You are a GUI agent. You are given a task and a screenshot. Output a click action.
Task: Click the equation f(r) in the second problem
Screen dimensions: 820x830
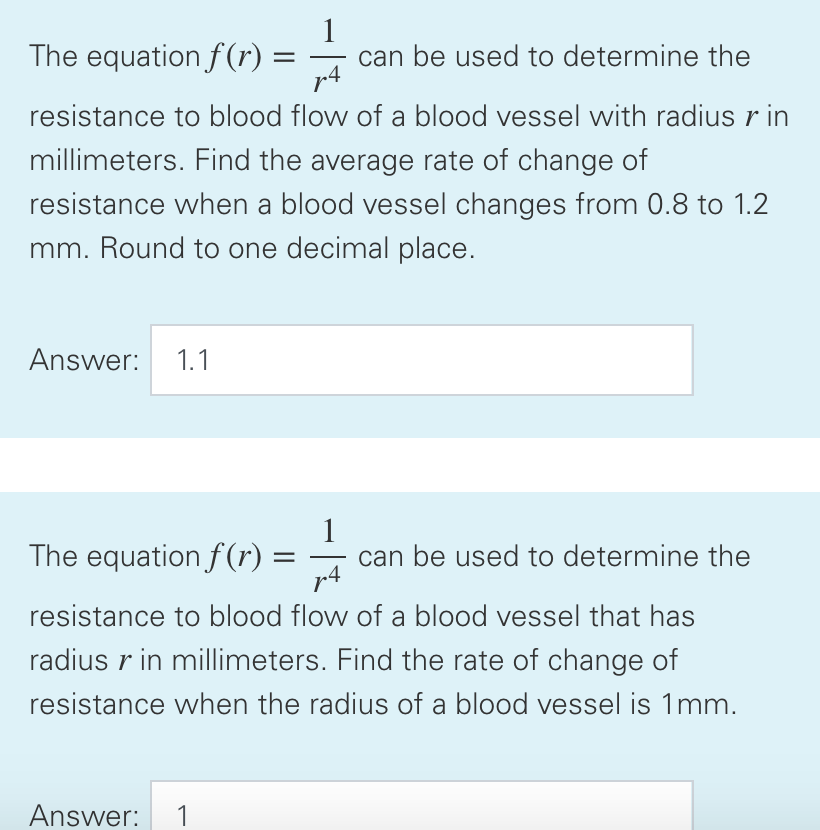232,556
